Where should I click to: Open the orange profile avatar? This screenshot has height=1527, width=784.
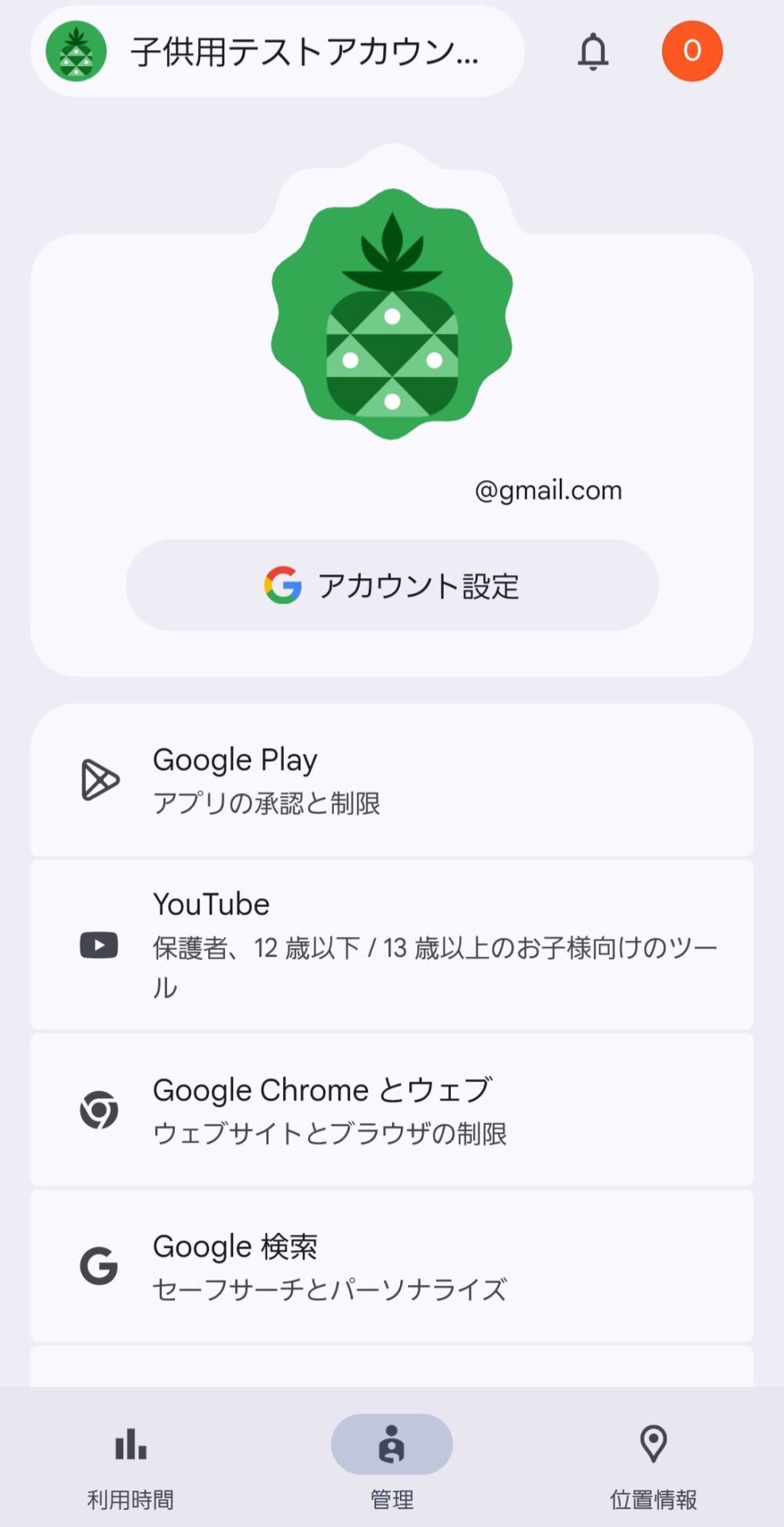pos(692,52)
